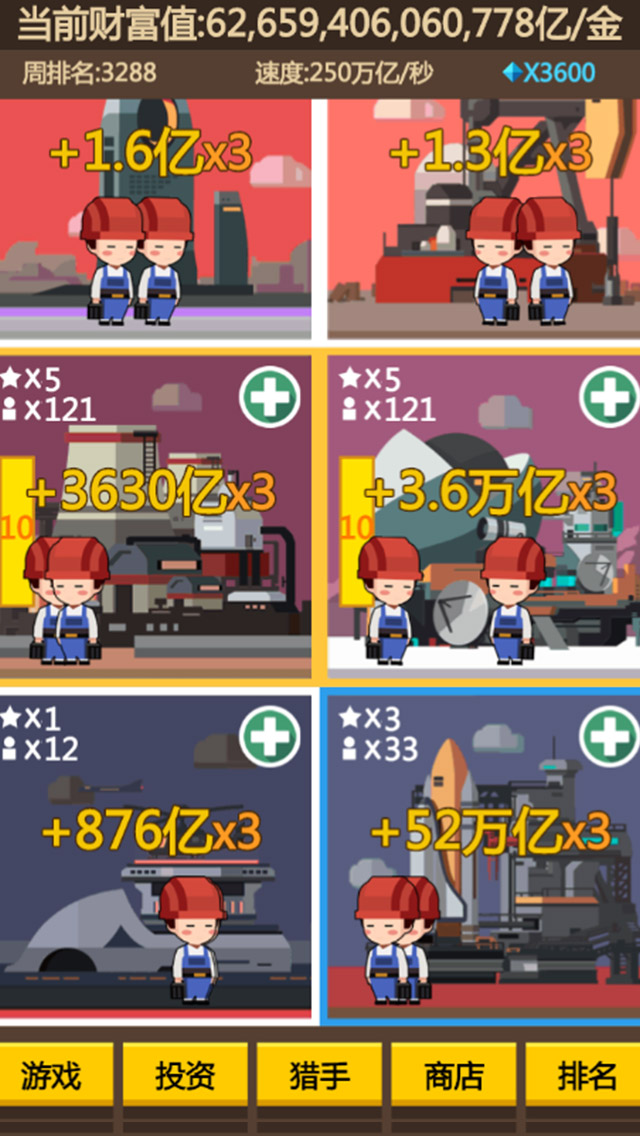The image size is (640, 1136).
Task: Add workers to +3.6万亿 building
Action: (609, 397)
